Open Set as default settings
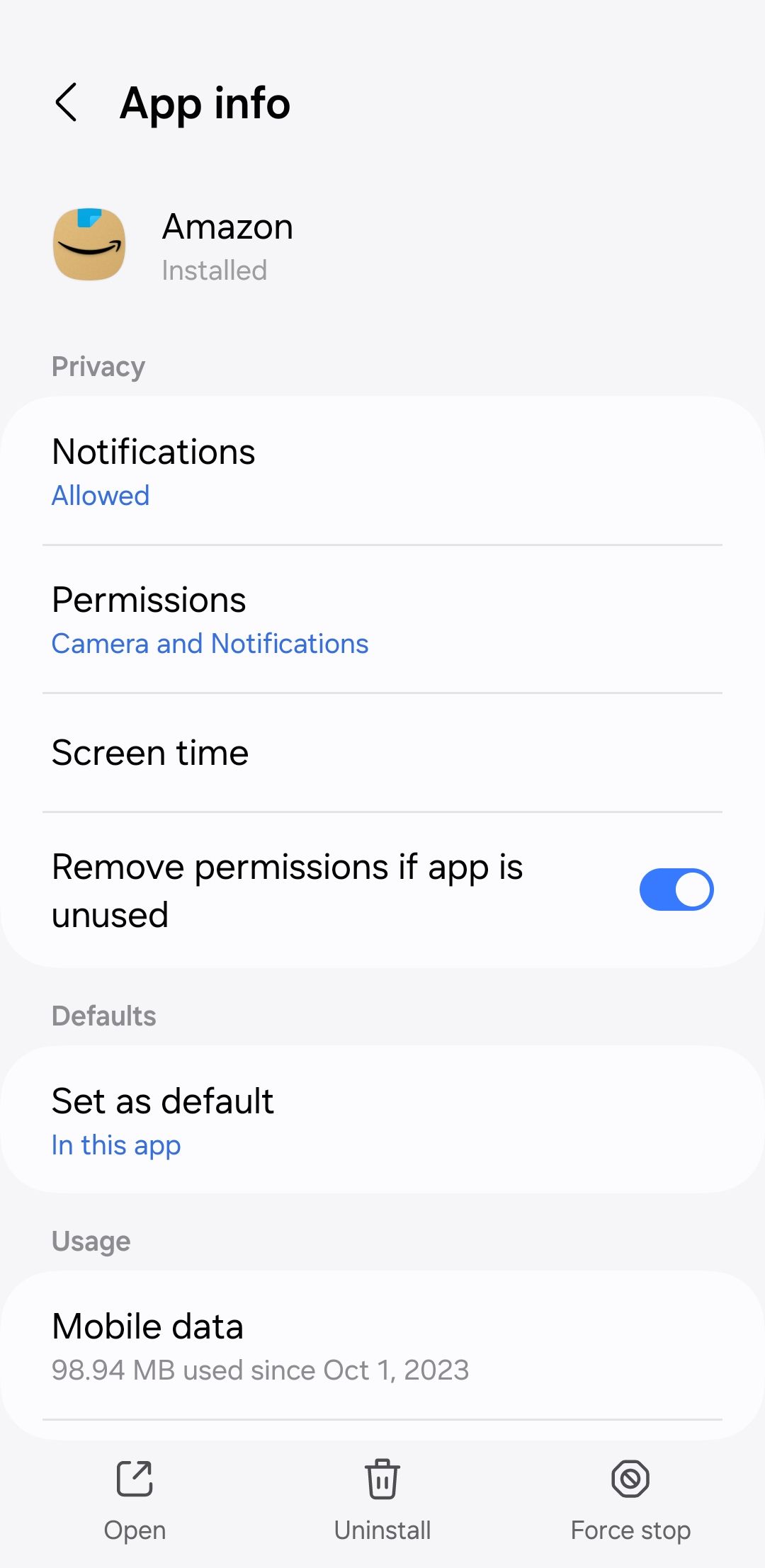The height and width of the screenshot is (1568, 765). [x=382, y=1120]
